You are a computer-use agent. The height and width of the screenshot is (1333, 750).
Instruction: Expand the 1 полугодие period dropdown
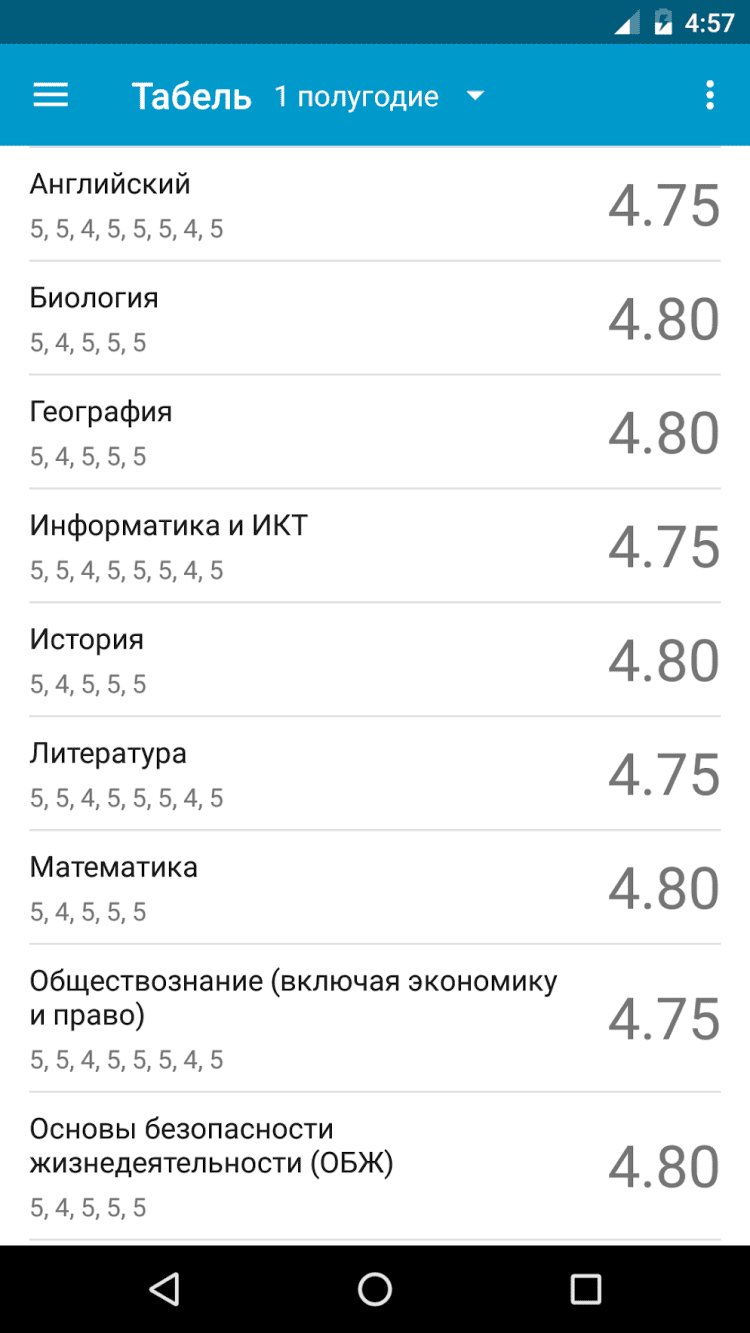(378, 97)
